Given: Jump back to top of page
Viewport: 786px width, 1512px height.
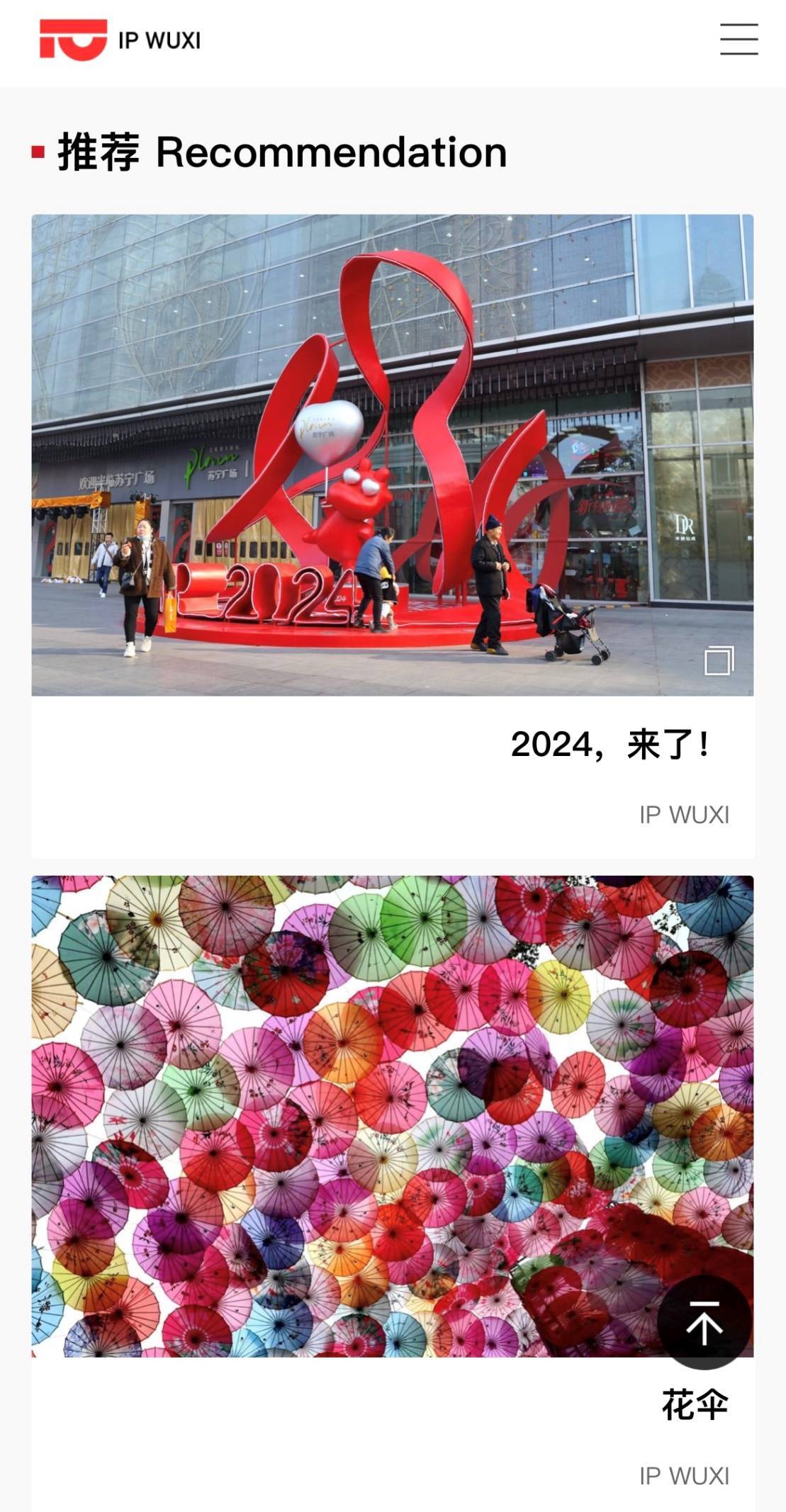Looking at the screenshot, I should tap(703, 1322).
